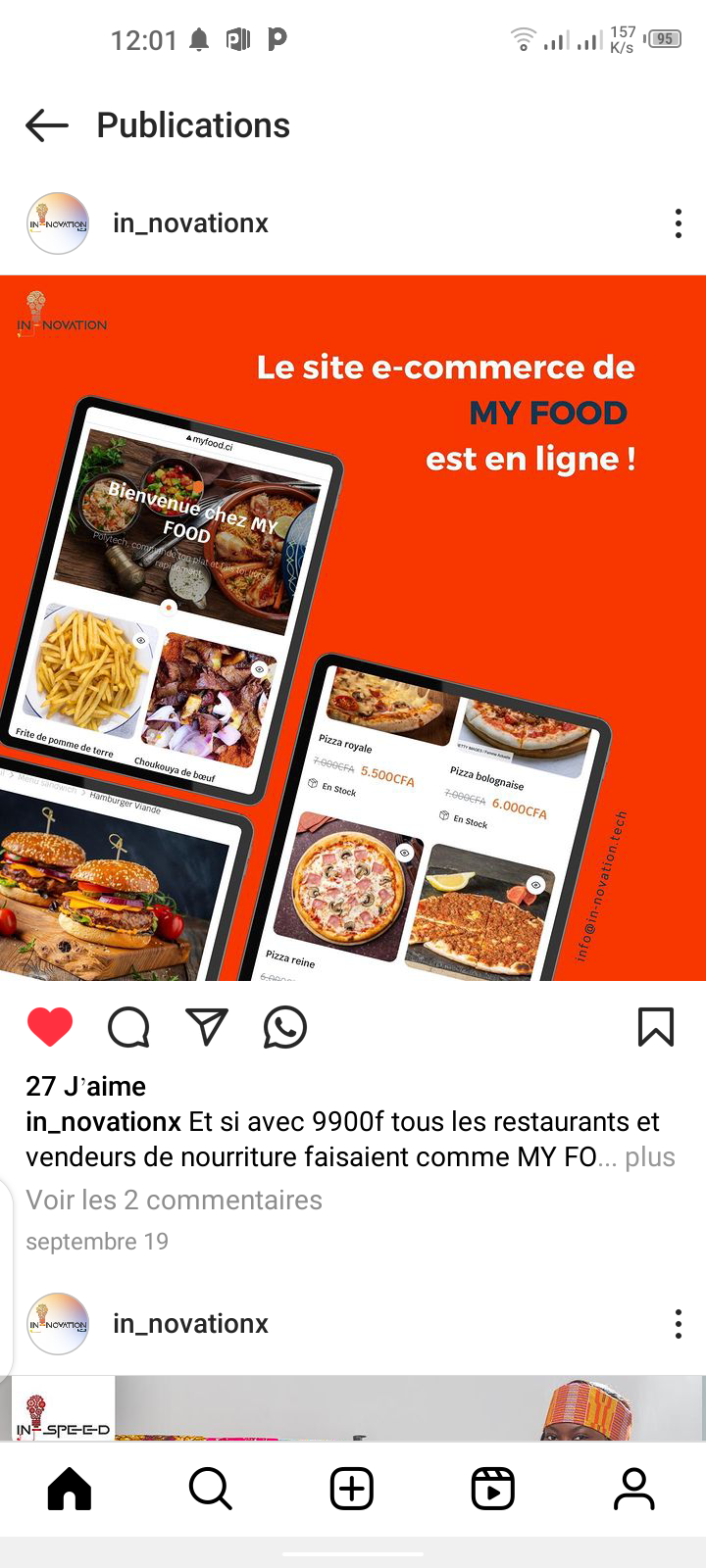Open the MY FOOD e-commerce post image
The width and height of the screenshot is (706, 1568).
pos(353,627)
